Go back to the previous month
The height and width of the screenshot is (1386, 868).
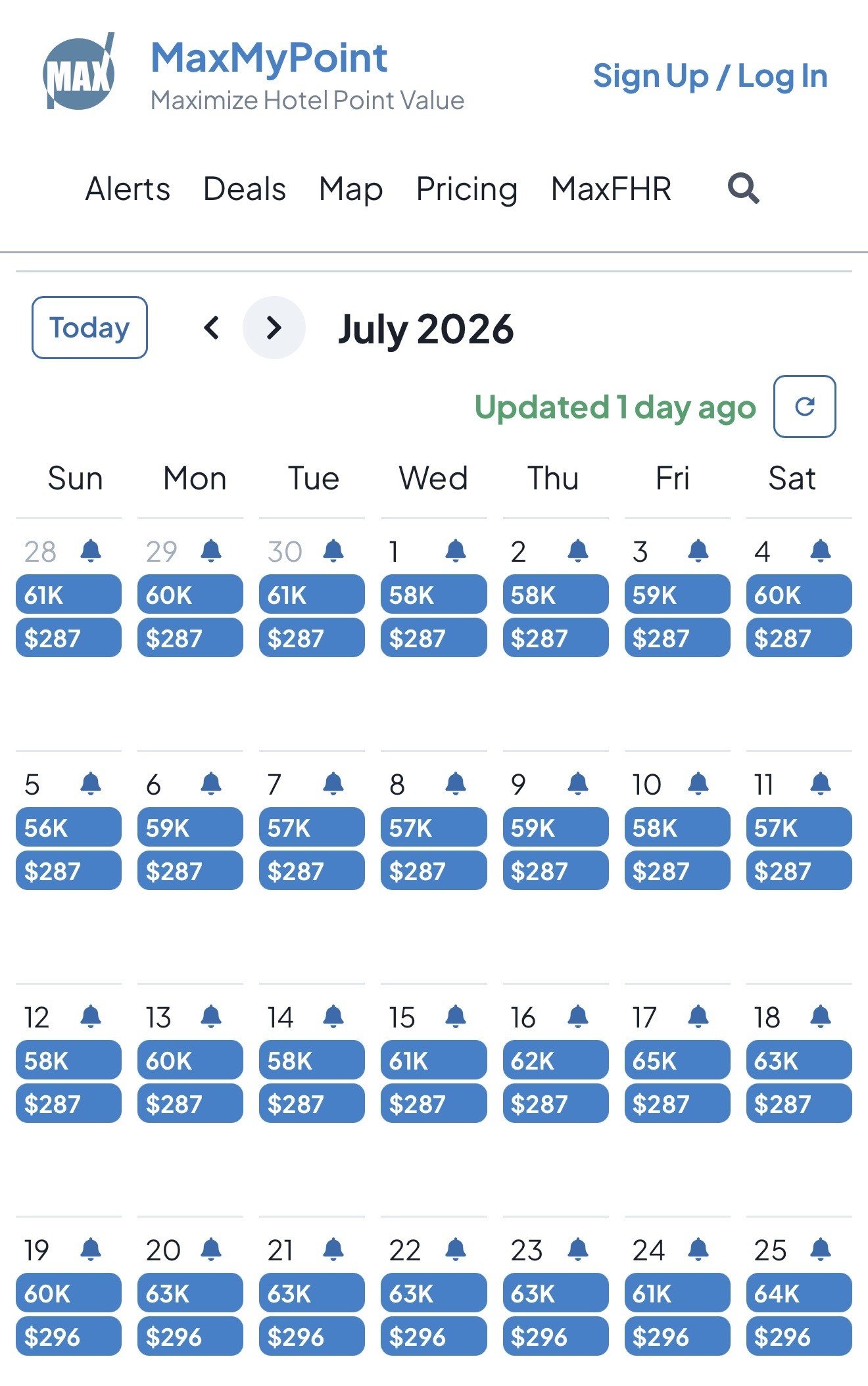(212, 328)
